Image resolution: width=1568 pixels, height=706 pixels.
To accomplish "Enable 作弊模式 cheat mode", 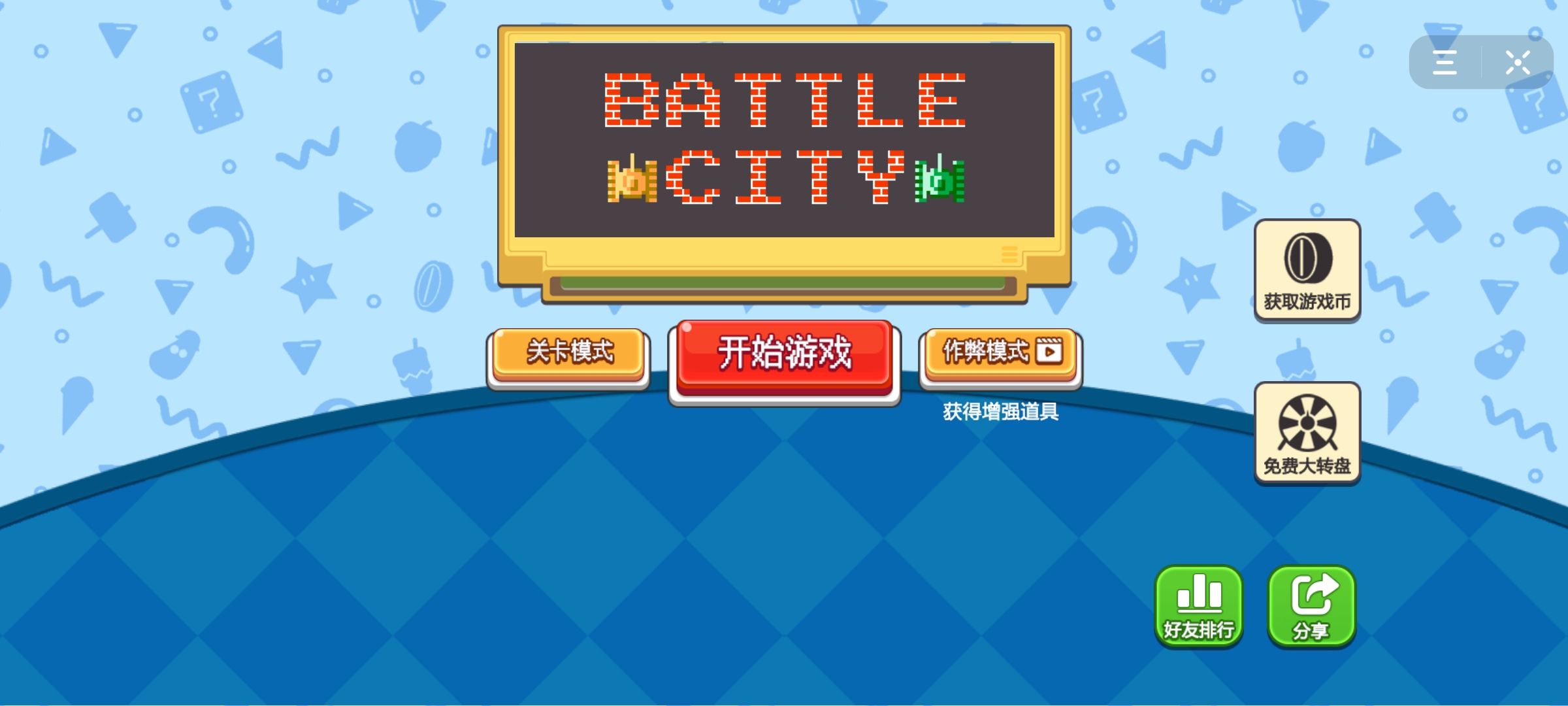I will click(x=1000, y=353).
